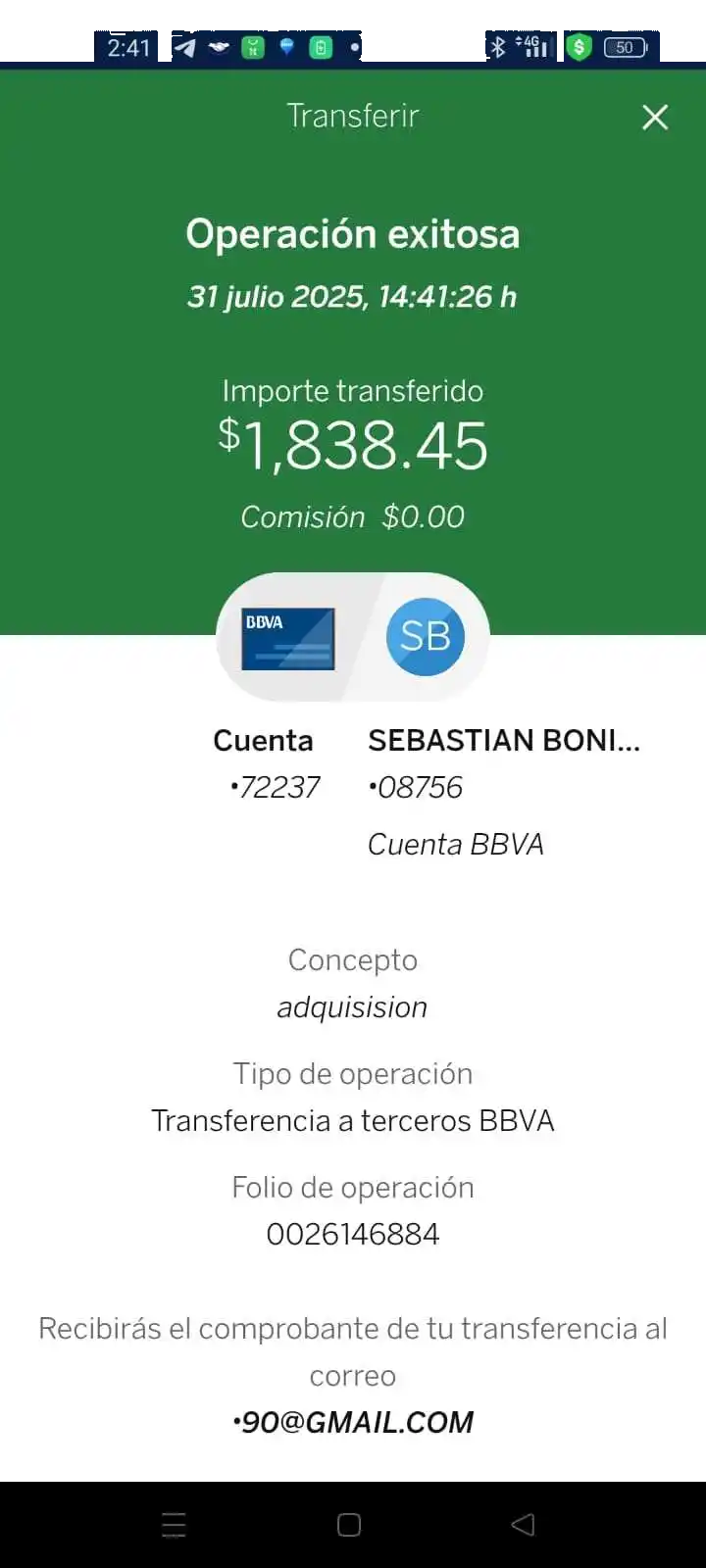Go to the system home screen

point(349,1524)
